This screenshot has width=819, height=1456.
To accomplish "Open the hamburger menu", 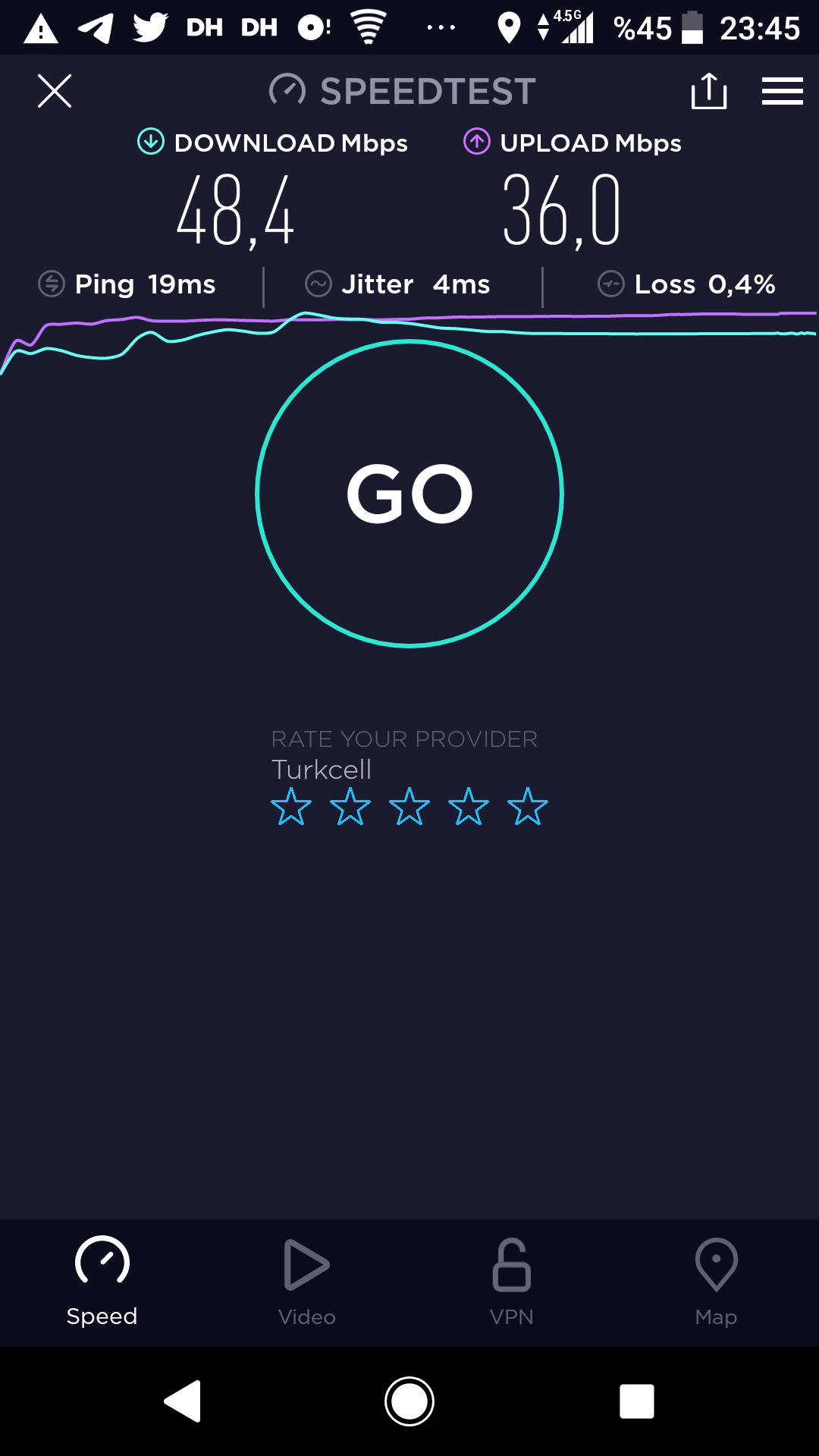I will pos(783,91).
